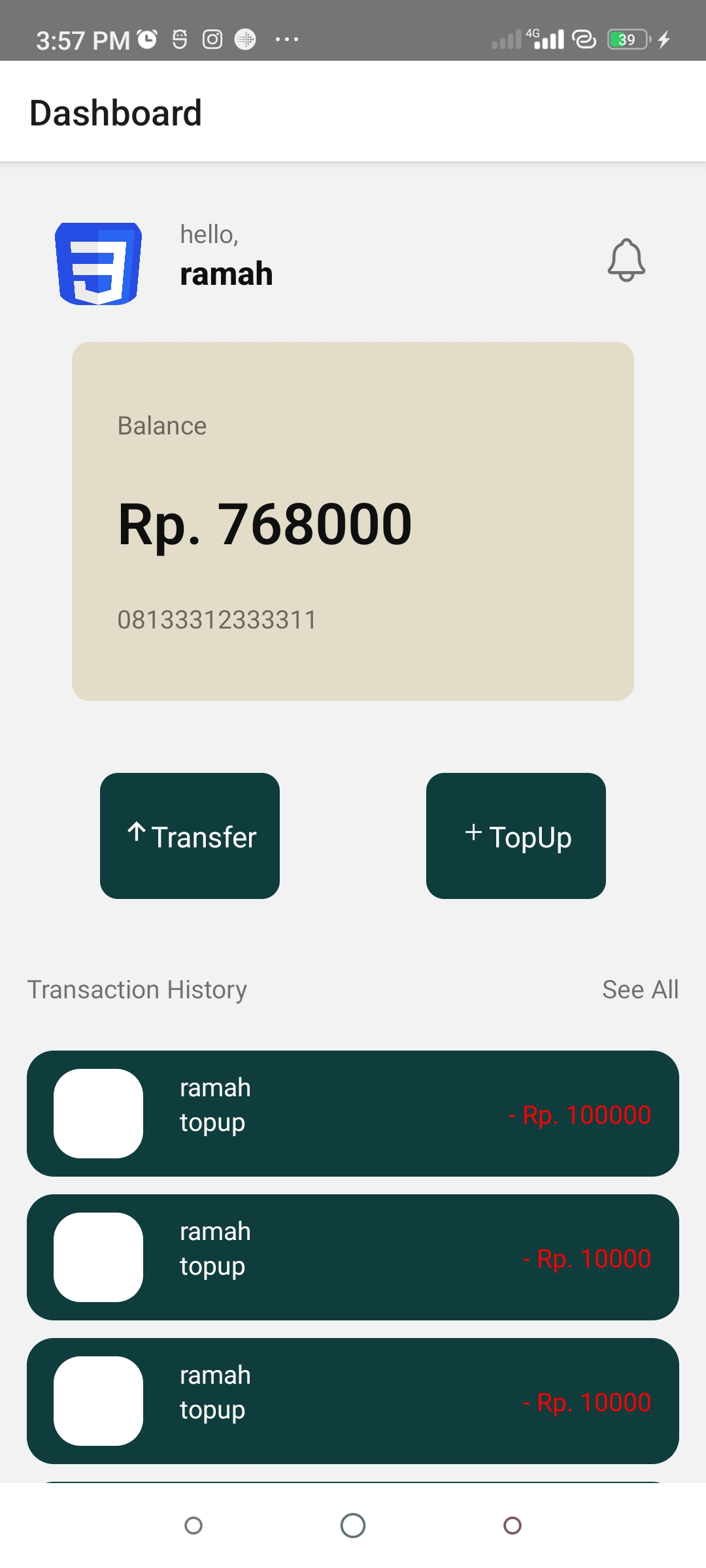The image size is (706, 1568).
Task: Tap the center home navigation circle
Action: click(x=353, y=1526)
